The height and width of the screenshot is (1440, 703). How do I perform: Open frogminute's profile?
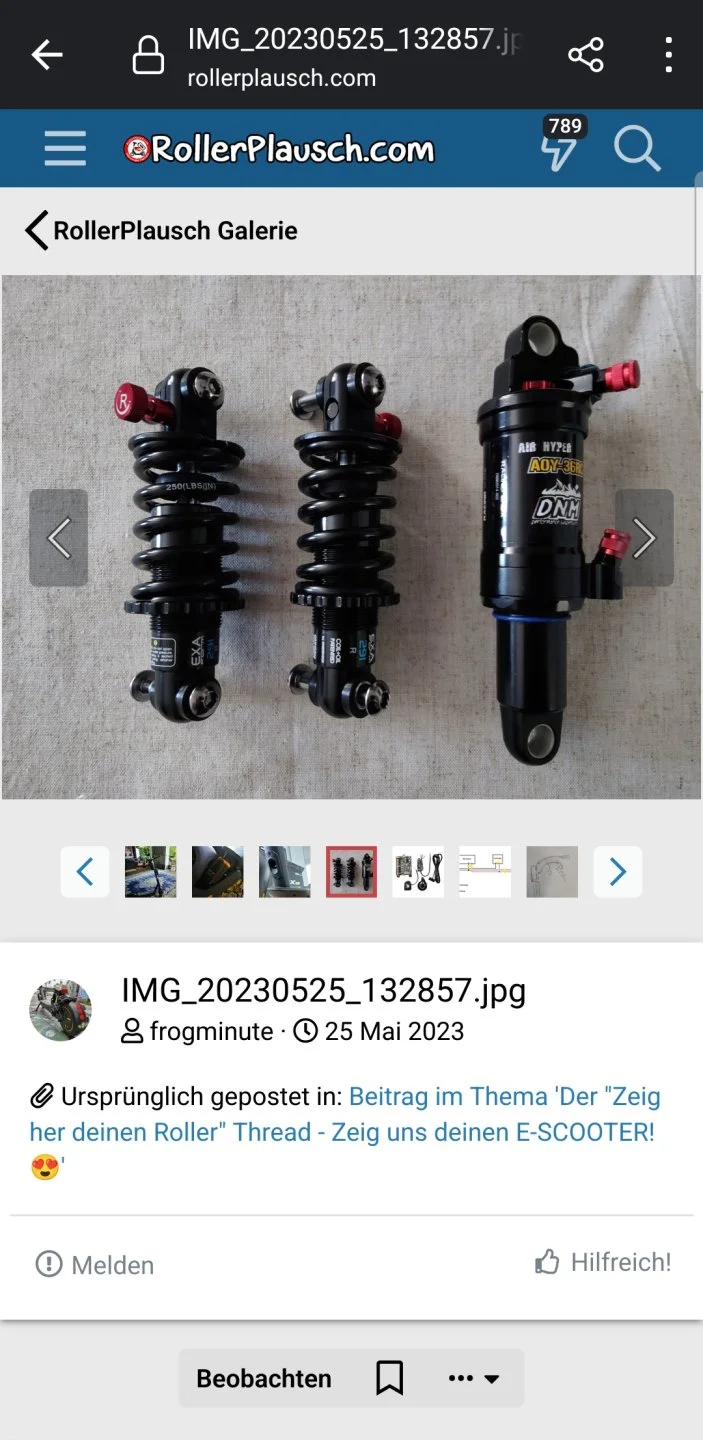pyautogui.click(x=211, y=1031)
